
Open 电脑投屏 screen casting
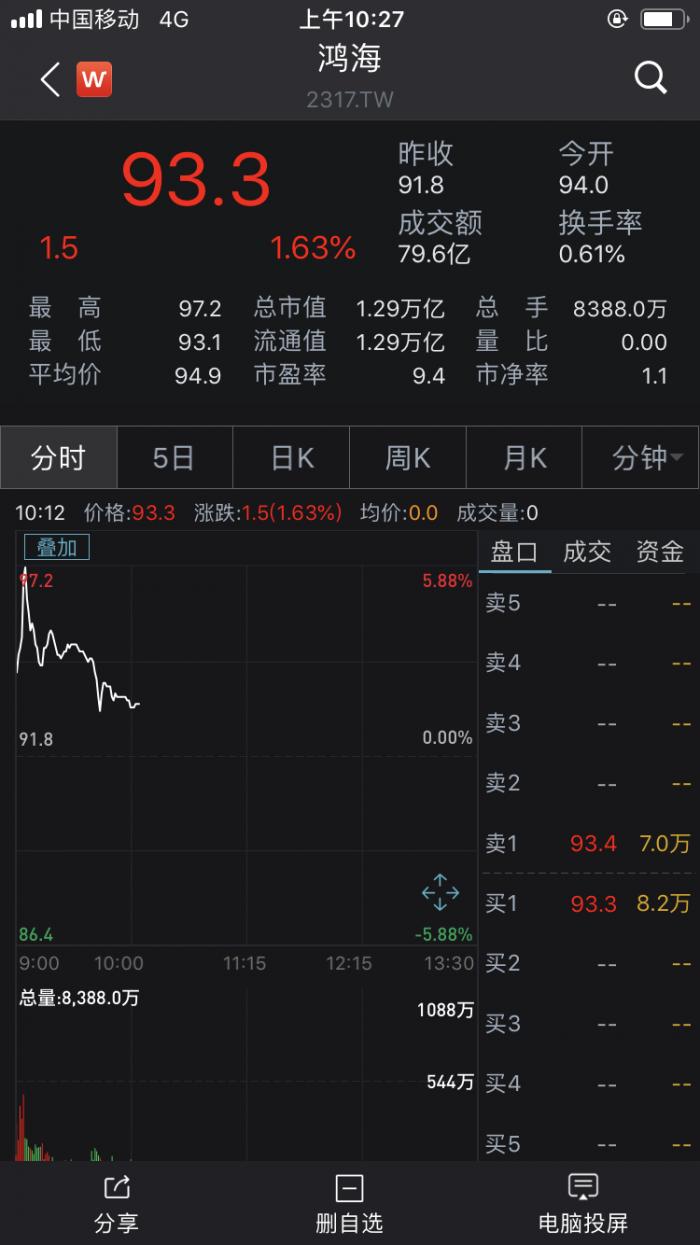tap(583, 1203)
